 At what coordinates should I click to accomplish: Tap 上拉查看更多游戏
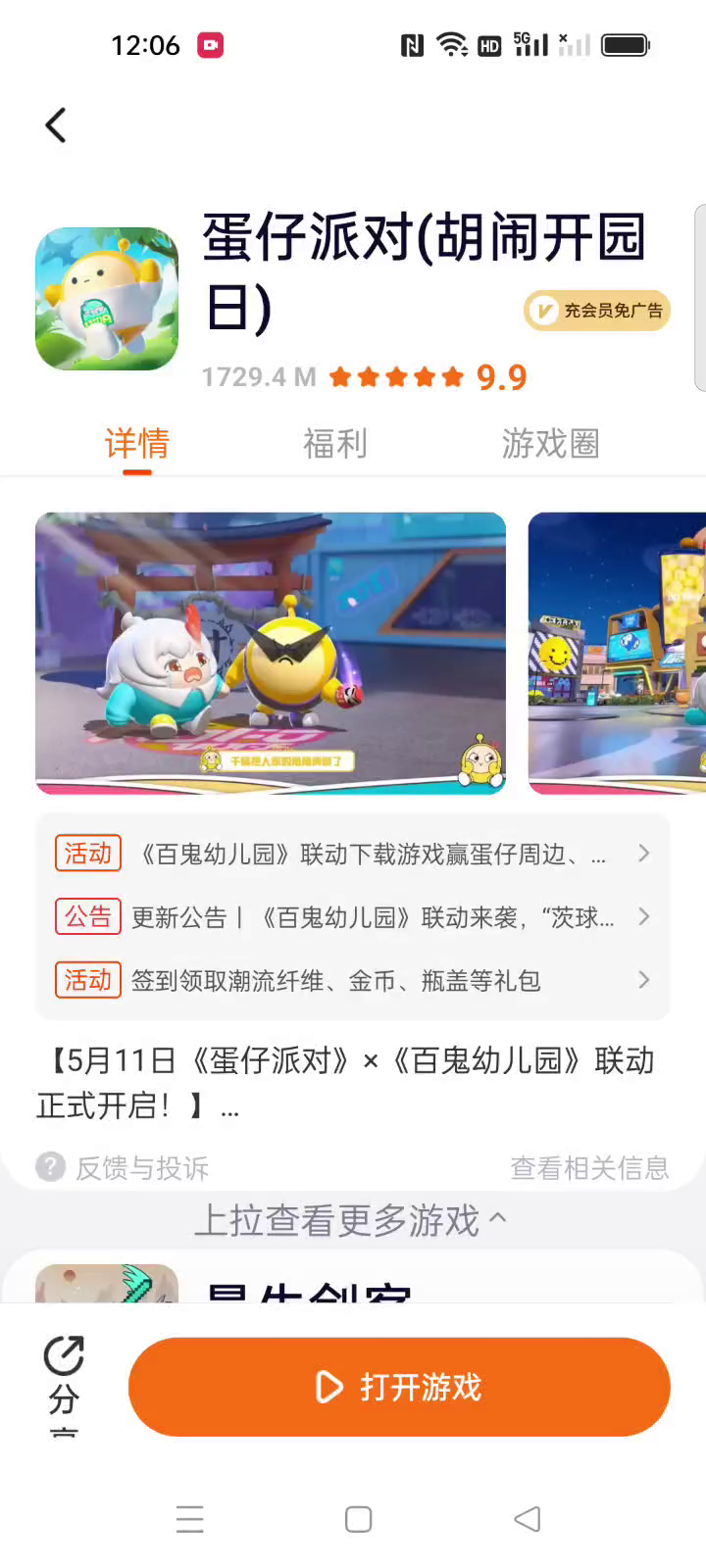coord(351,1220)
